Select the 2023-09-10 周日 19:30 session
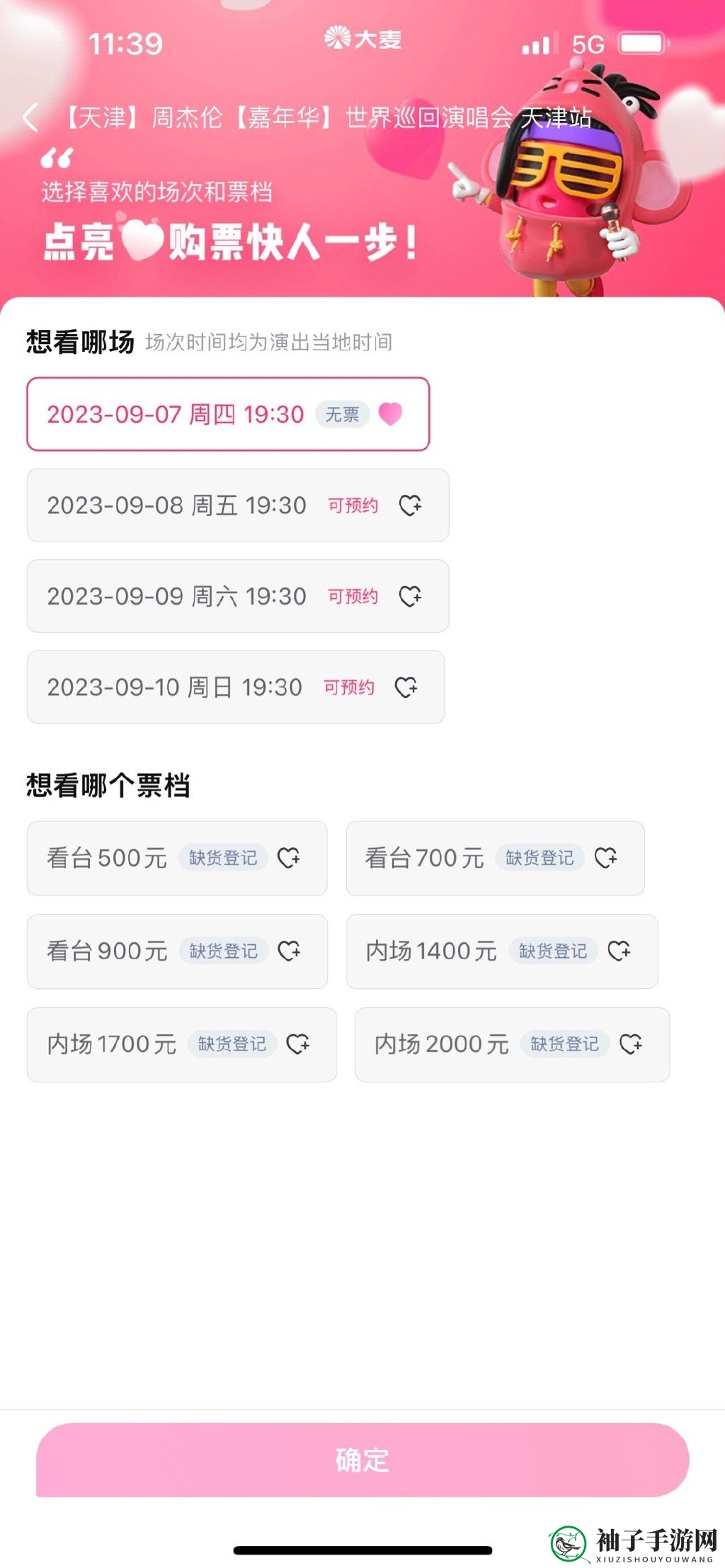Screen dimensions: 725x1568 236,687
